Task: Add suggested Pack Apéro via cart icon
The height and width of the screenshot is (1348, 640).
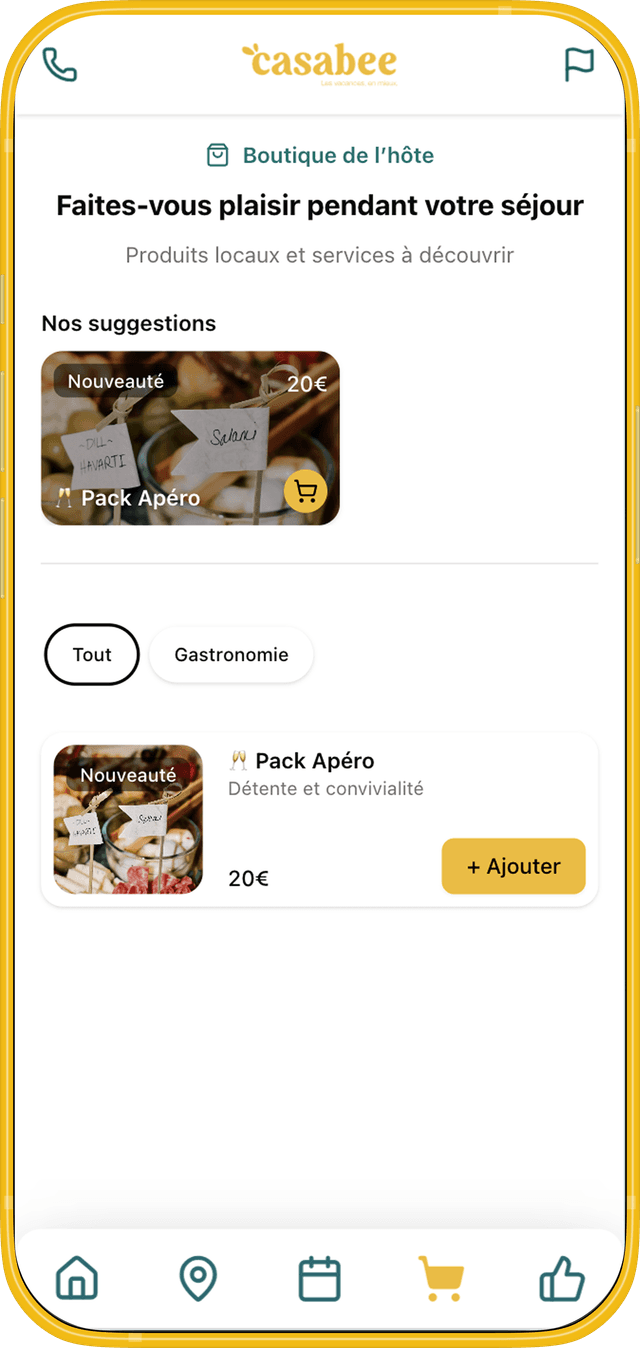Action: pyautogui.click(x=305, y=491)
